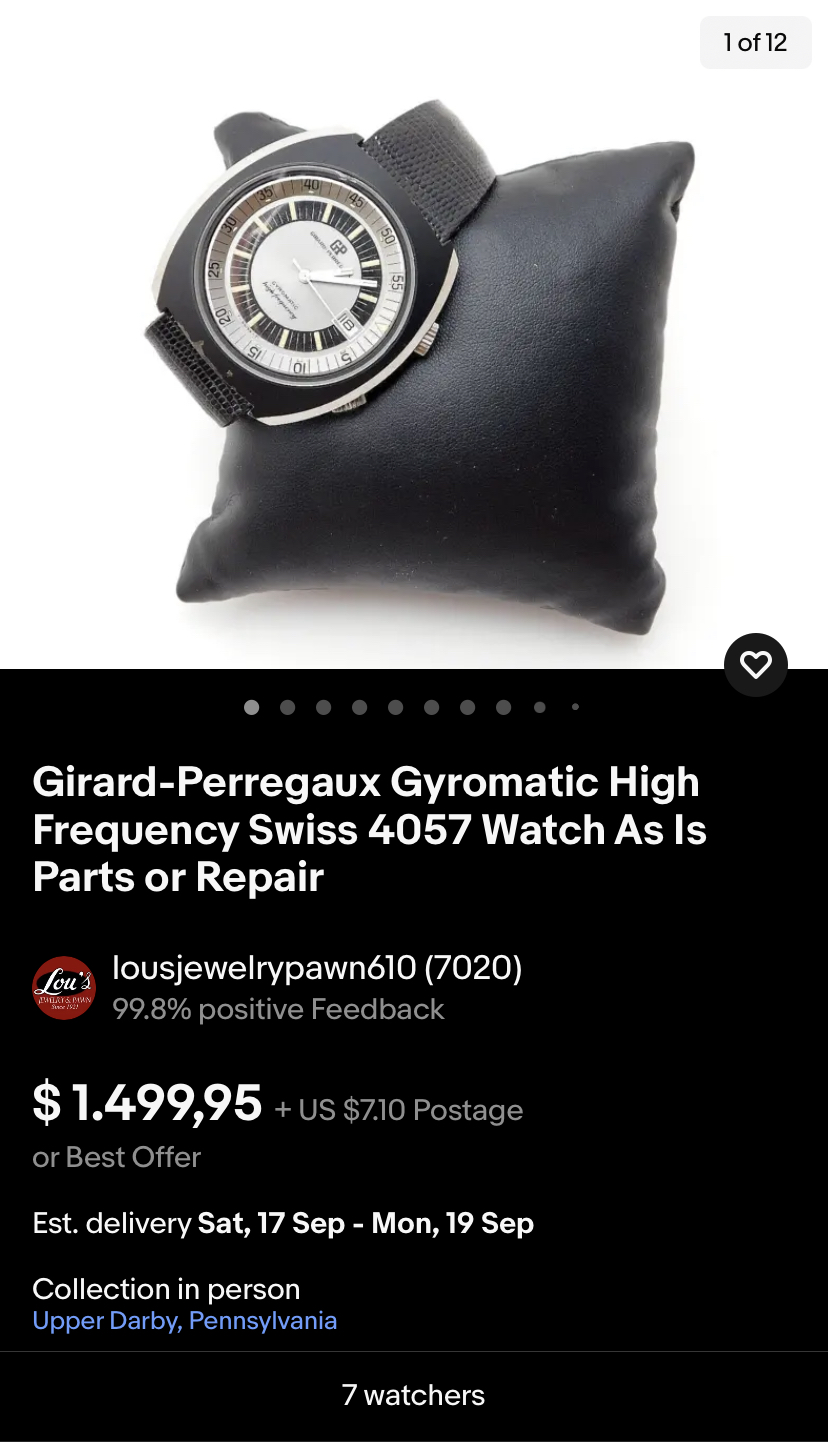Add this watch to your watchlist

[755, 664]
